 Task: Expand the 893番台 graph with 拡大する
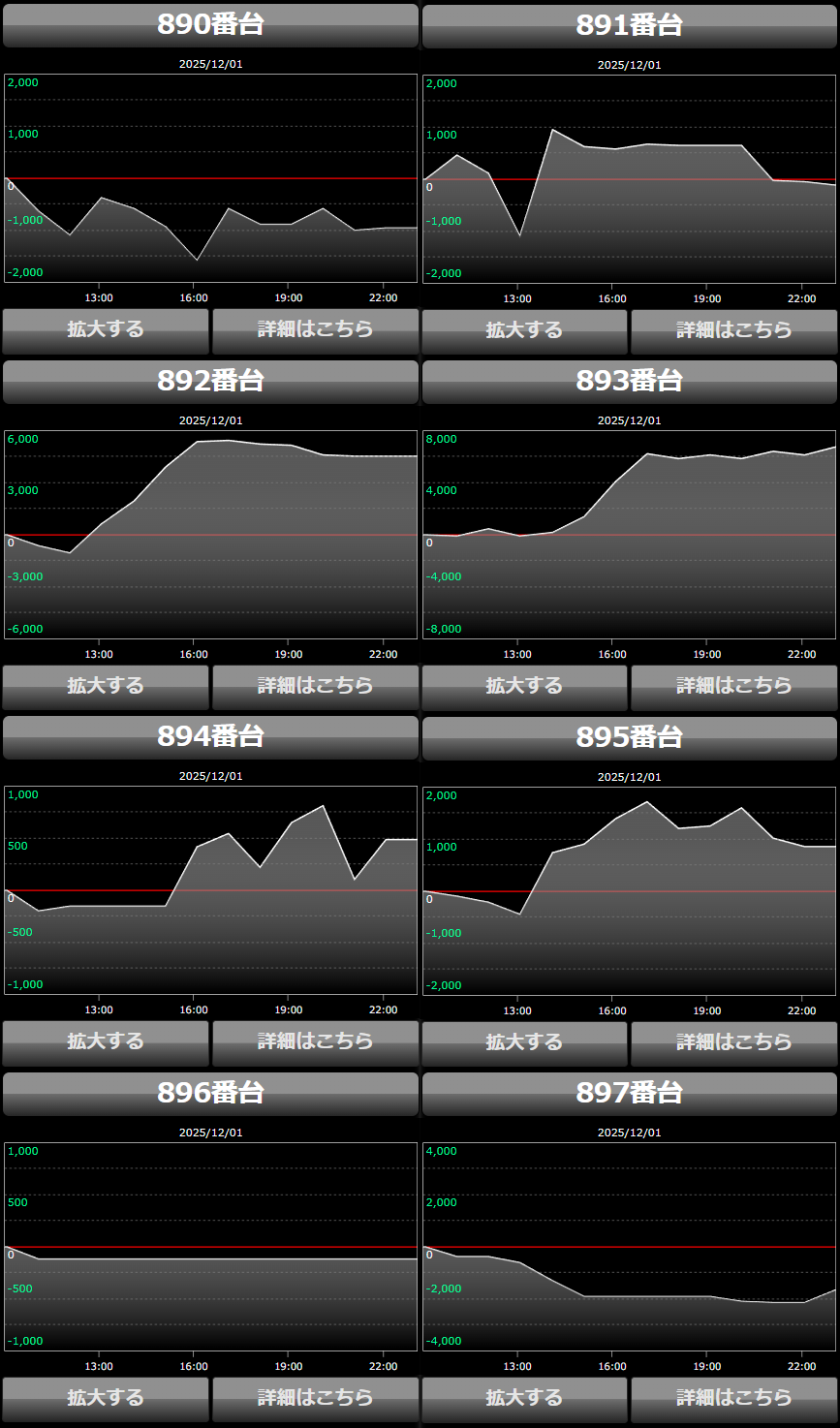524,687
